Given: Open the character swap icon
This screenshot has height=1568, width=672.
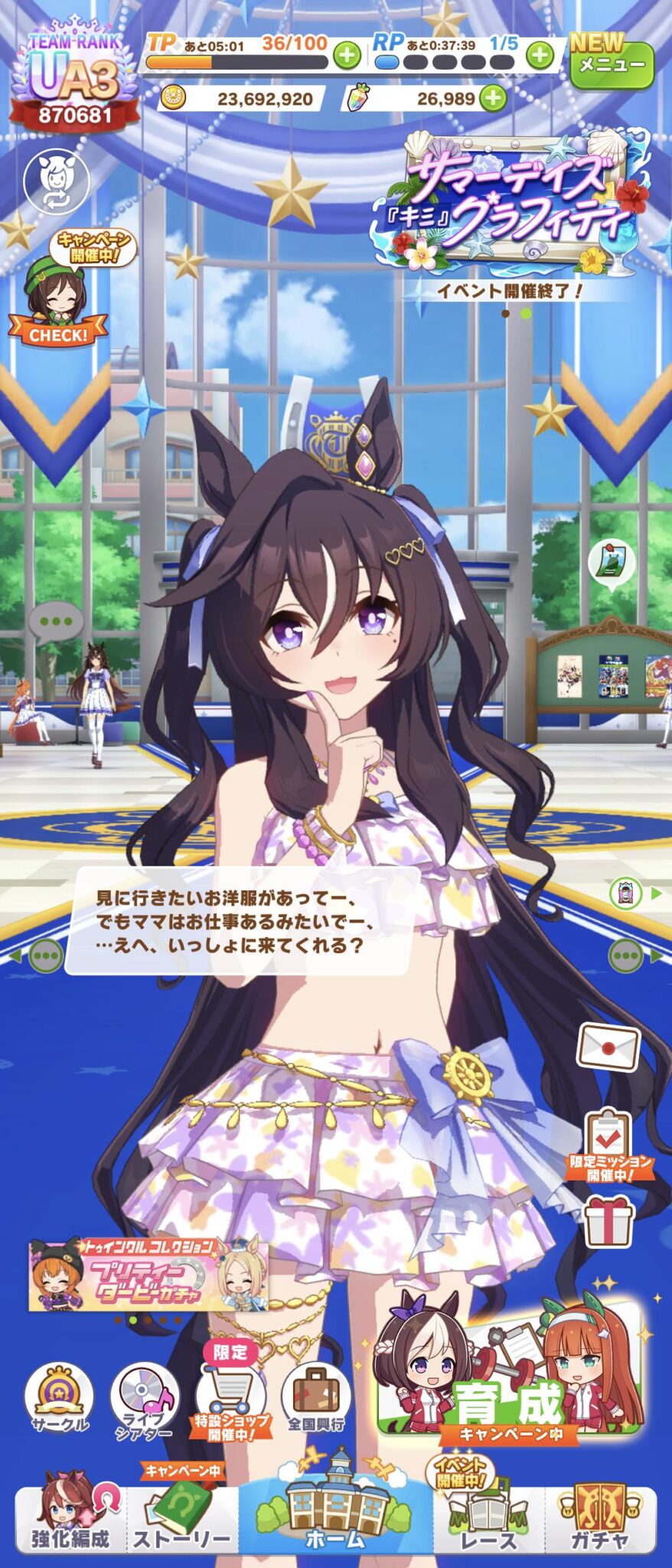Looking at the screenshot, I should coord(56,181).
